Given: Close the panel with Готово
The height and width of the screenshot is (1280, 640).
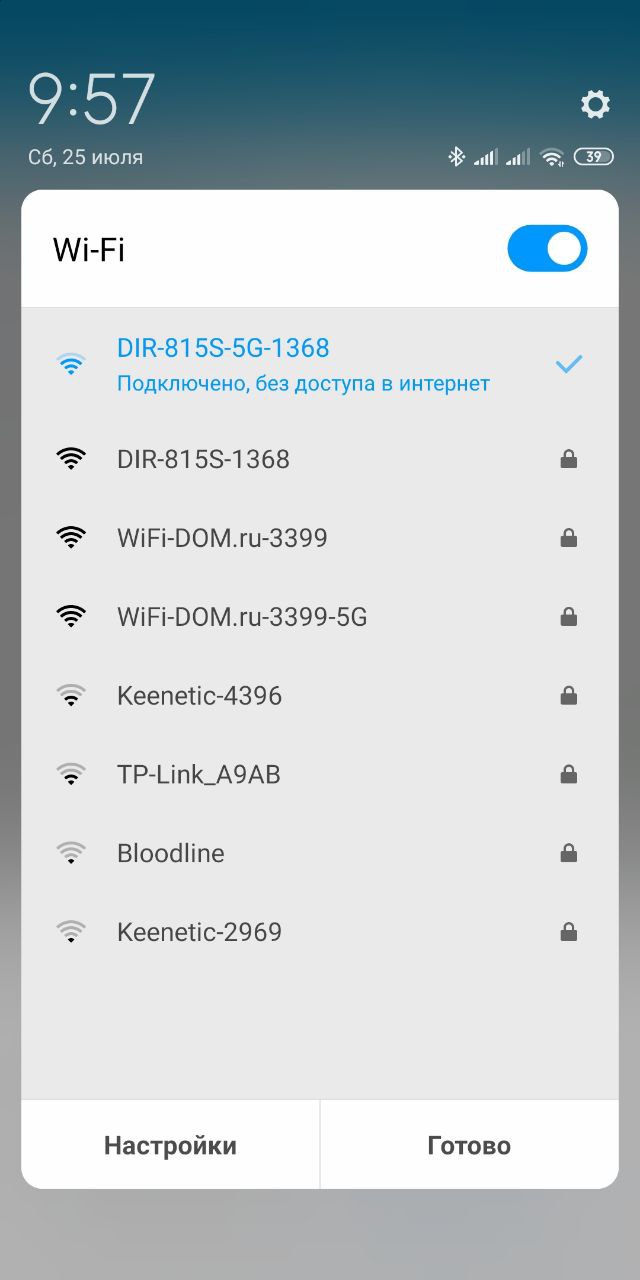Looking at the screenshot, I should pos(469,1145).
